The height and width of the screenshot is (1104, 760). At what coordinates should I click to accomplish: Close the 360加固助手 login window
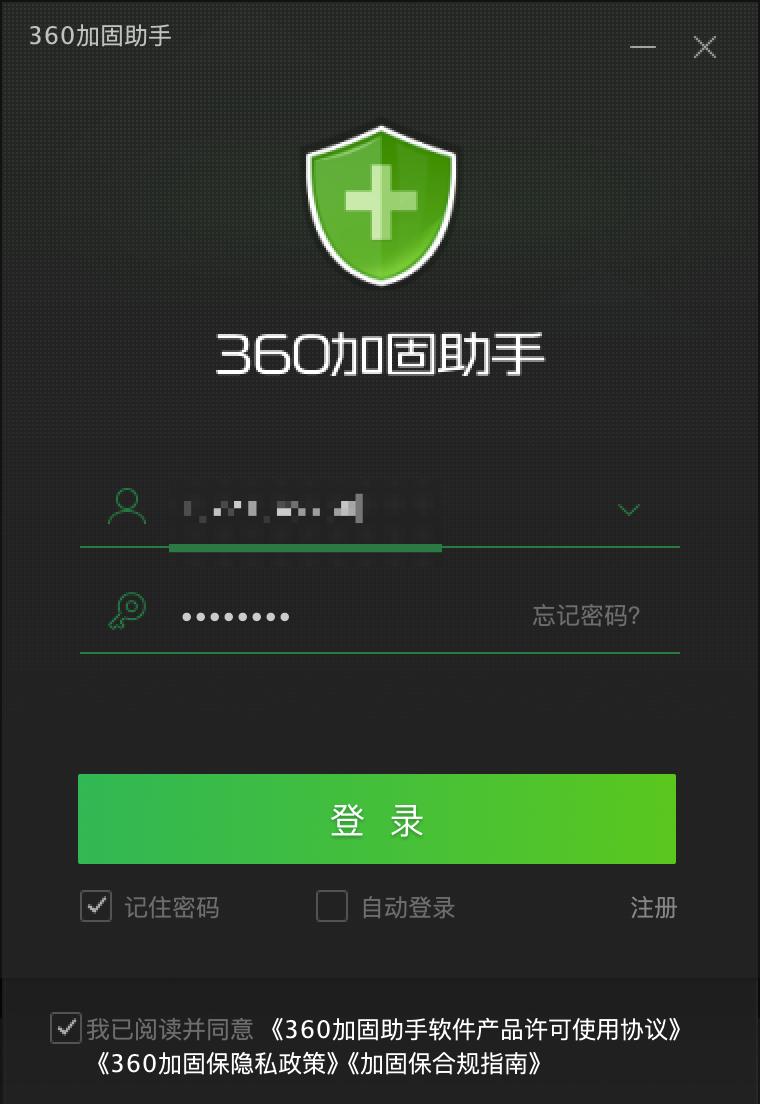[x=705, y=47]
